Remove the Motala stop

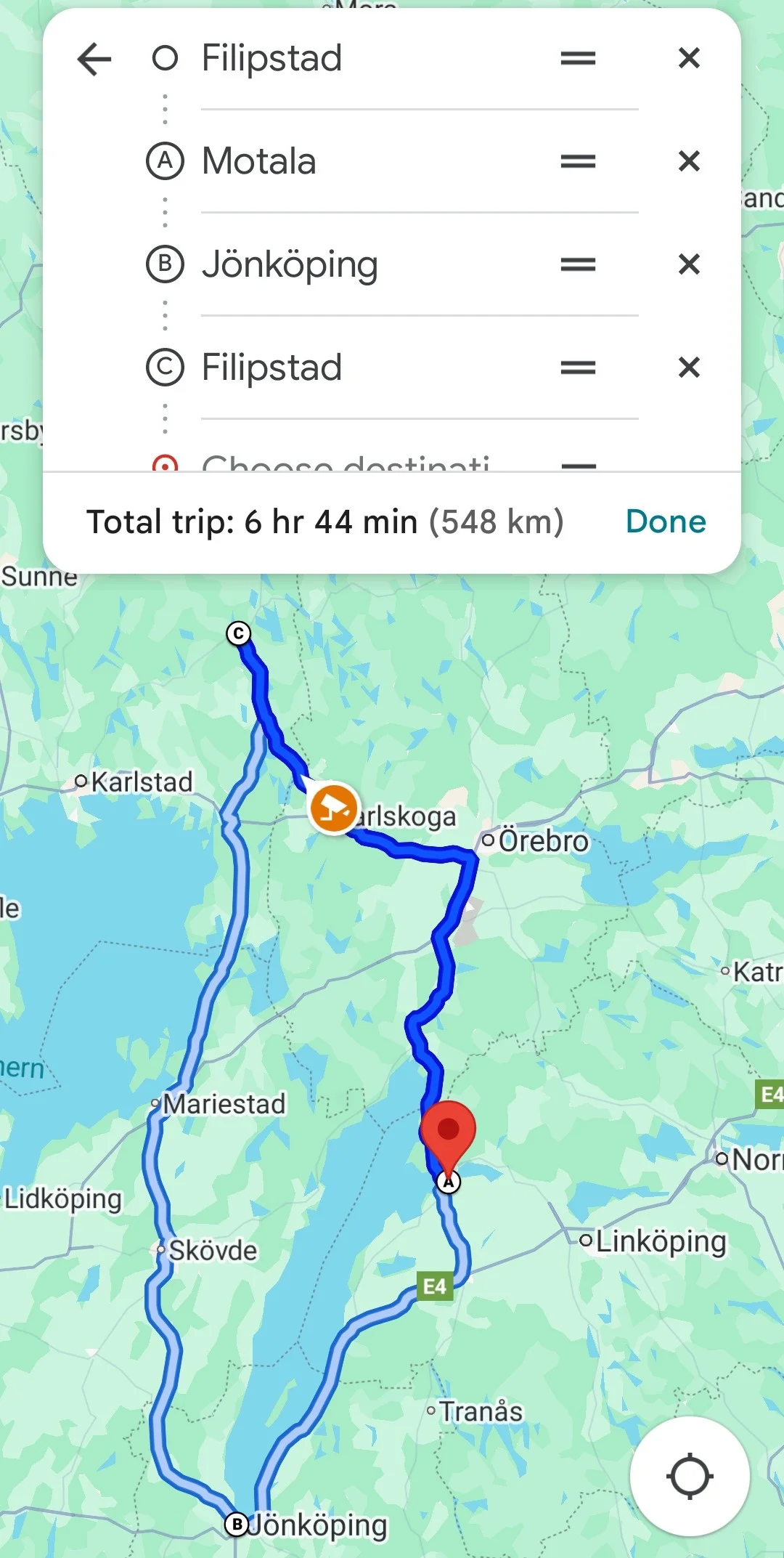(x=688, y=161)
